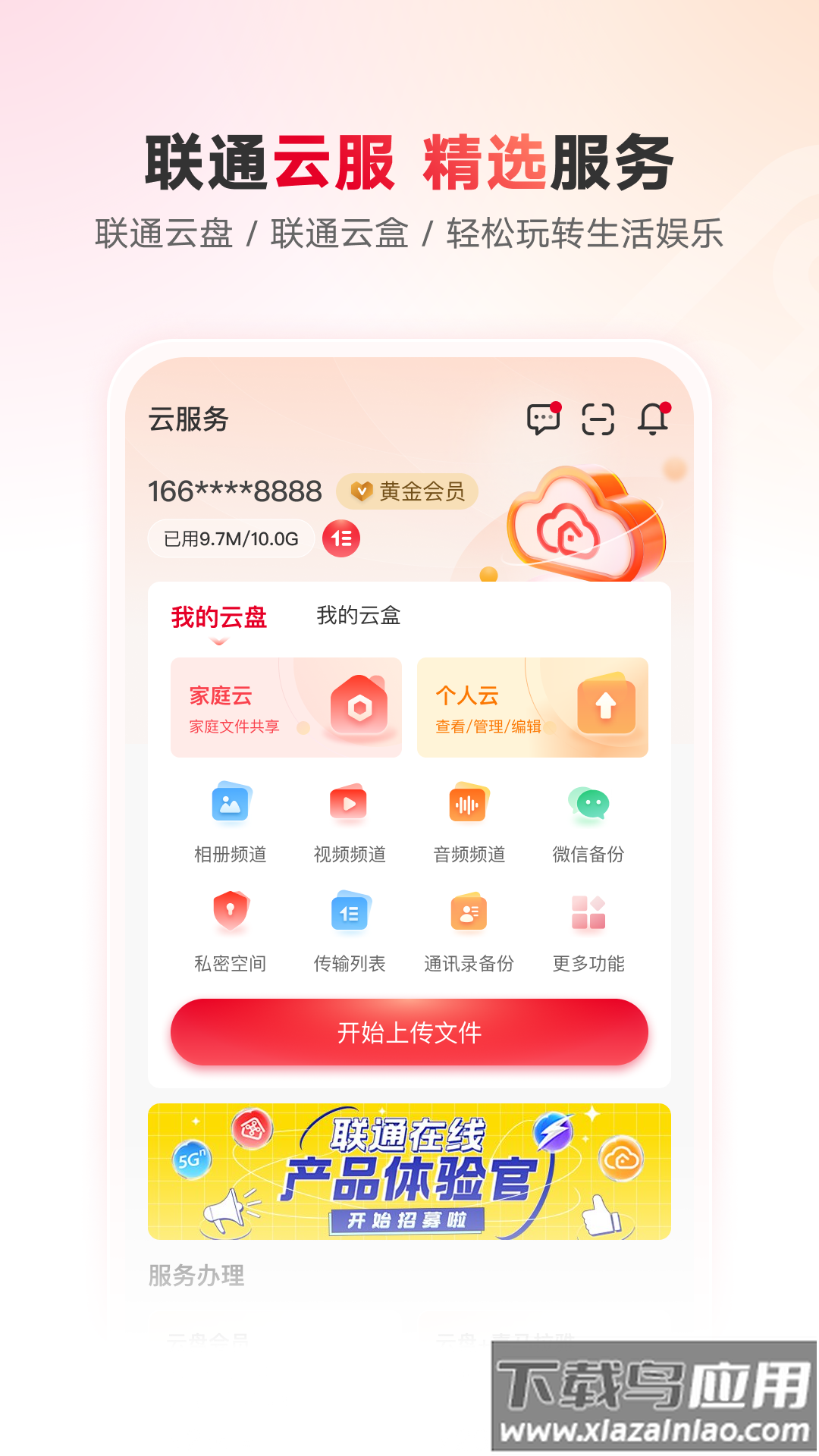819x1456 pixels.
Task: Select the 我的云盘 tab
Action: tap(219, 617)
